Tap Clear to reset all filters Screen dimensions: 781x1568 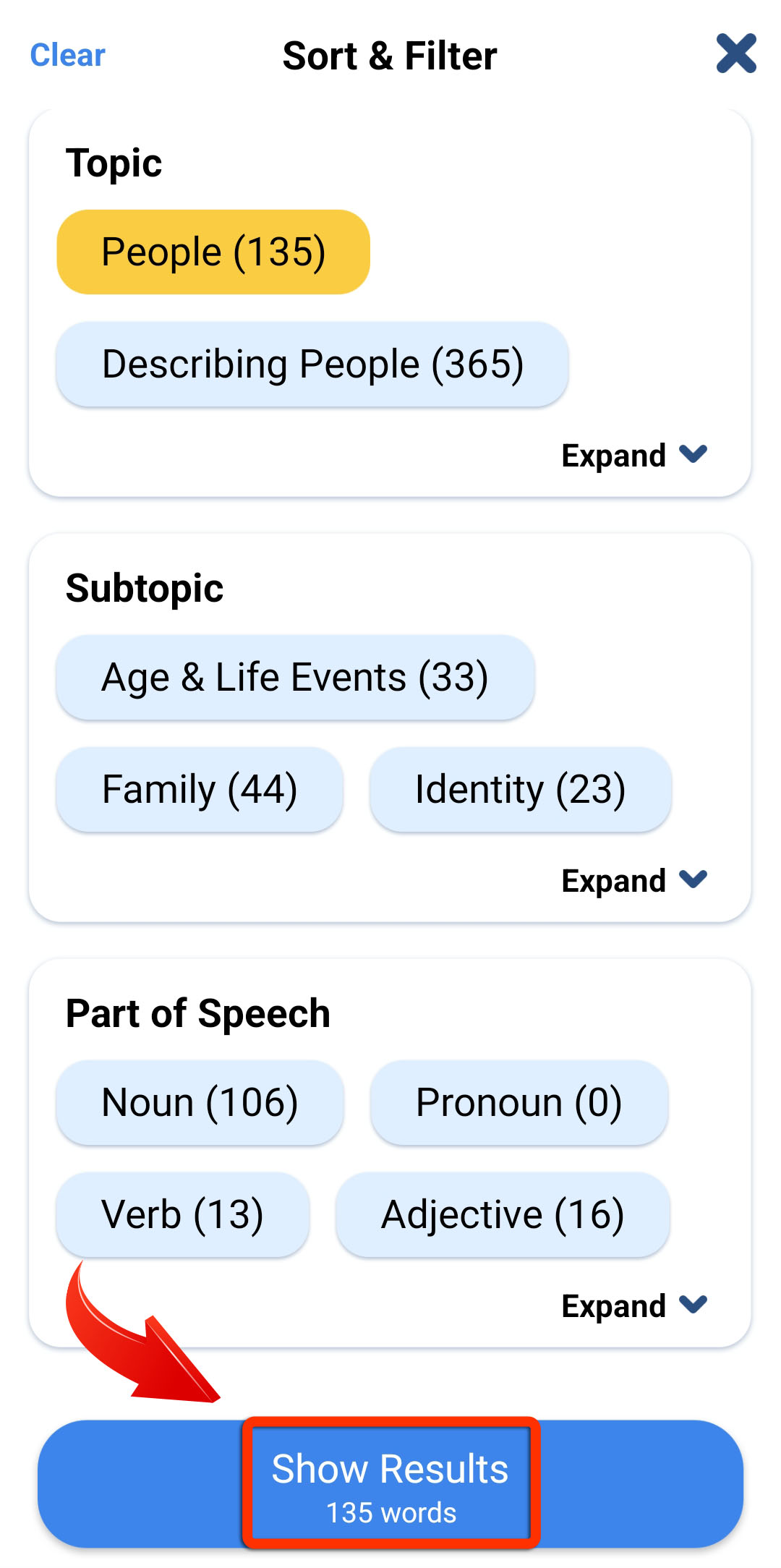pos(68,56)
